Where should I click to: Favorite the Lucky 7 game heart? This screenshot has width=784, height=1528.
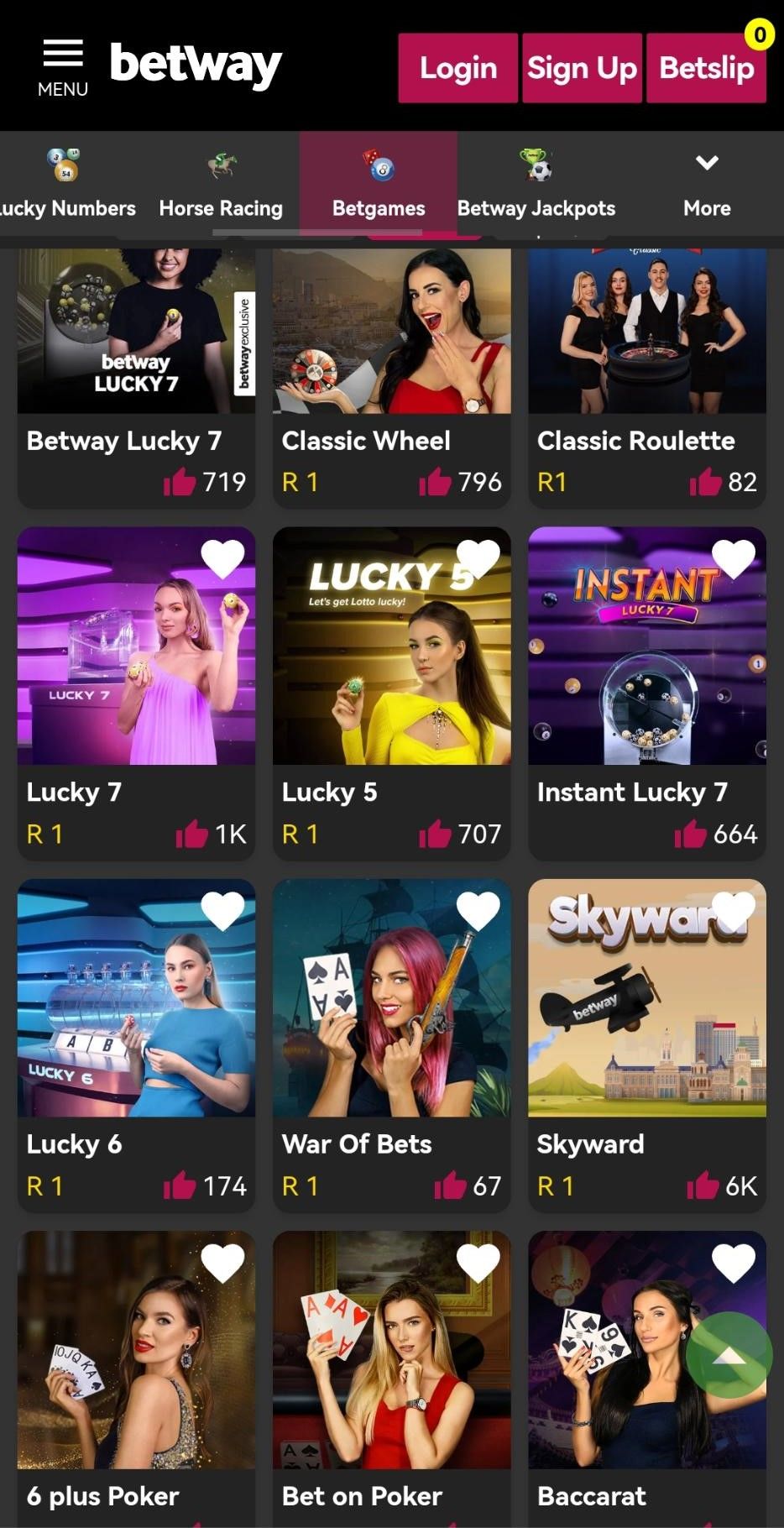pos(222,558)
